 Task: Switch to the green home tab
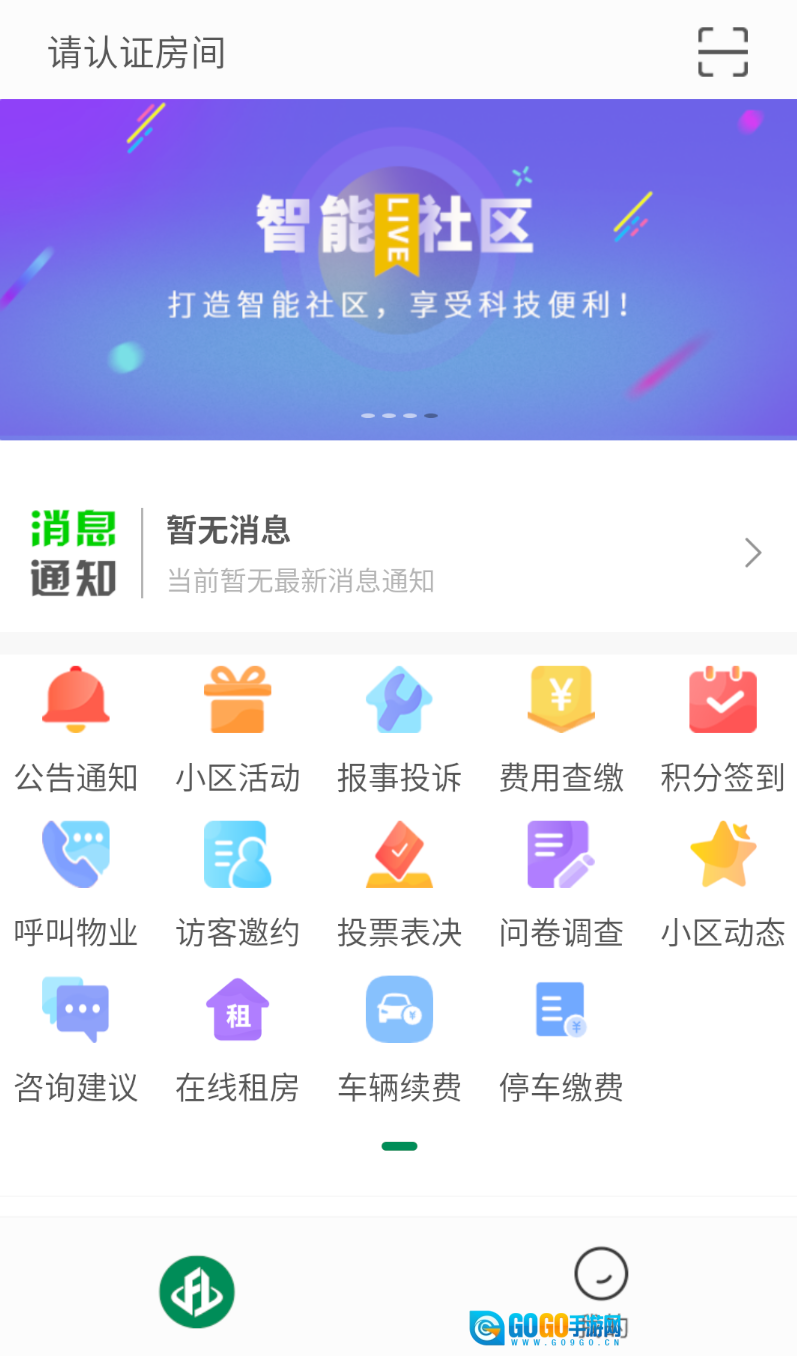tap(197, 1292)
